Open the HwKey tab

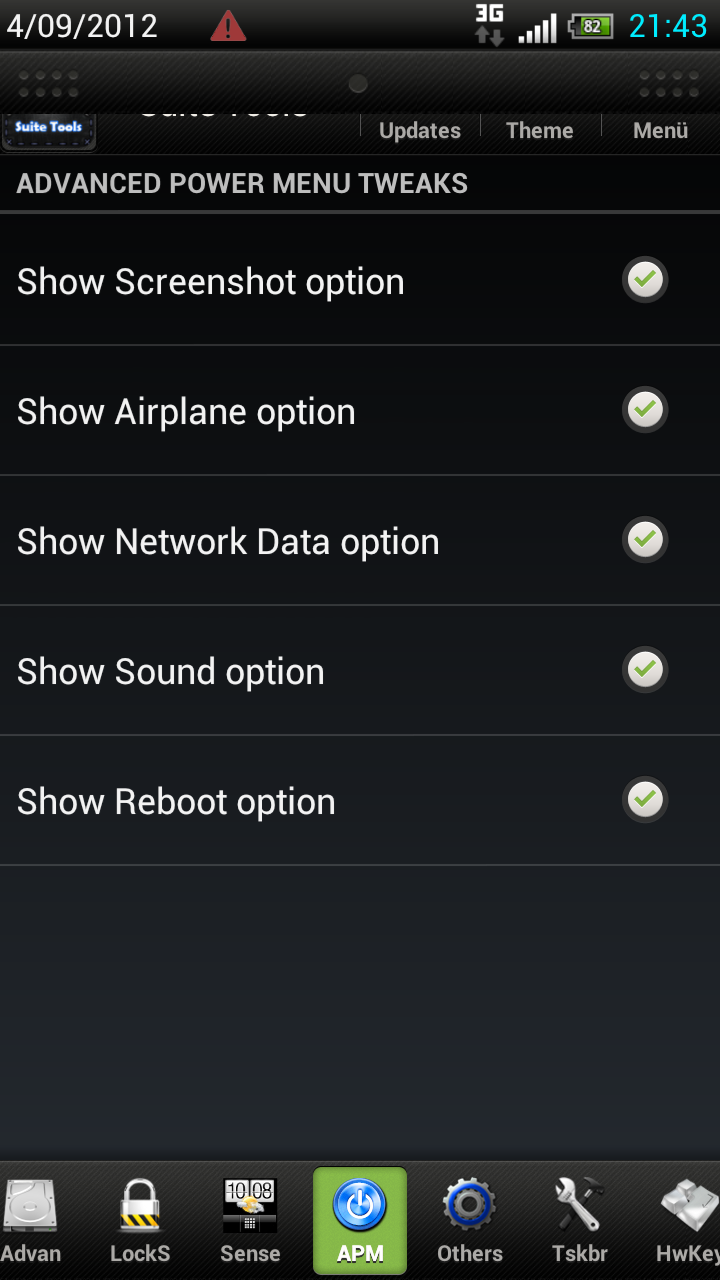click(688, 1220)
